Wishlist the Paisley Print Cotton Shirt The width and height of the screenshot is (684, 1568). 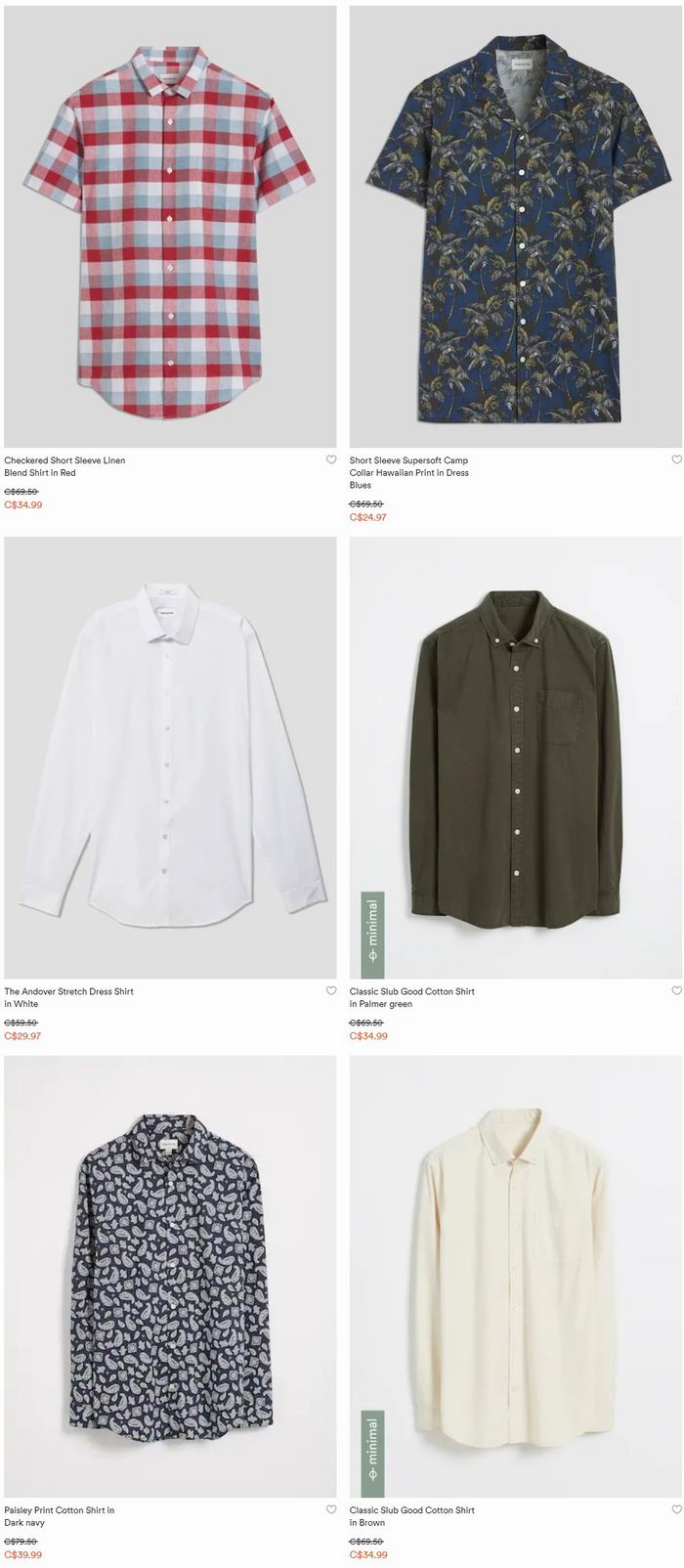(x=331, y=1510)
